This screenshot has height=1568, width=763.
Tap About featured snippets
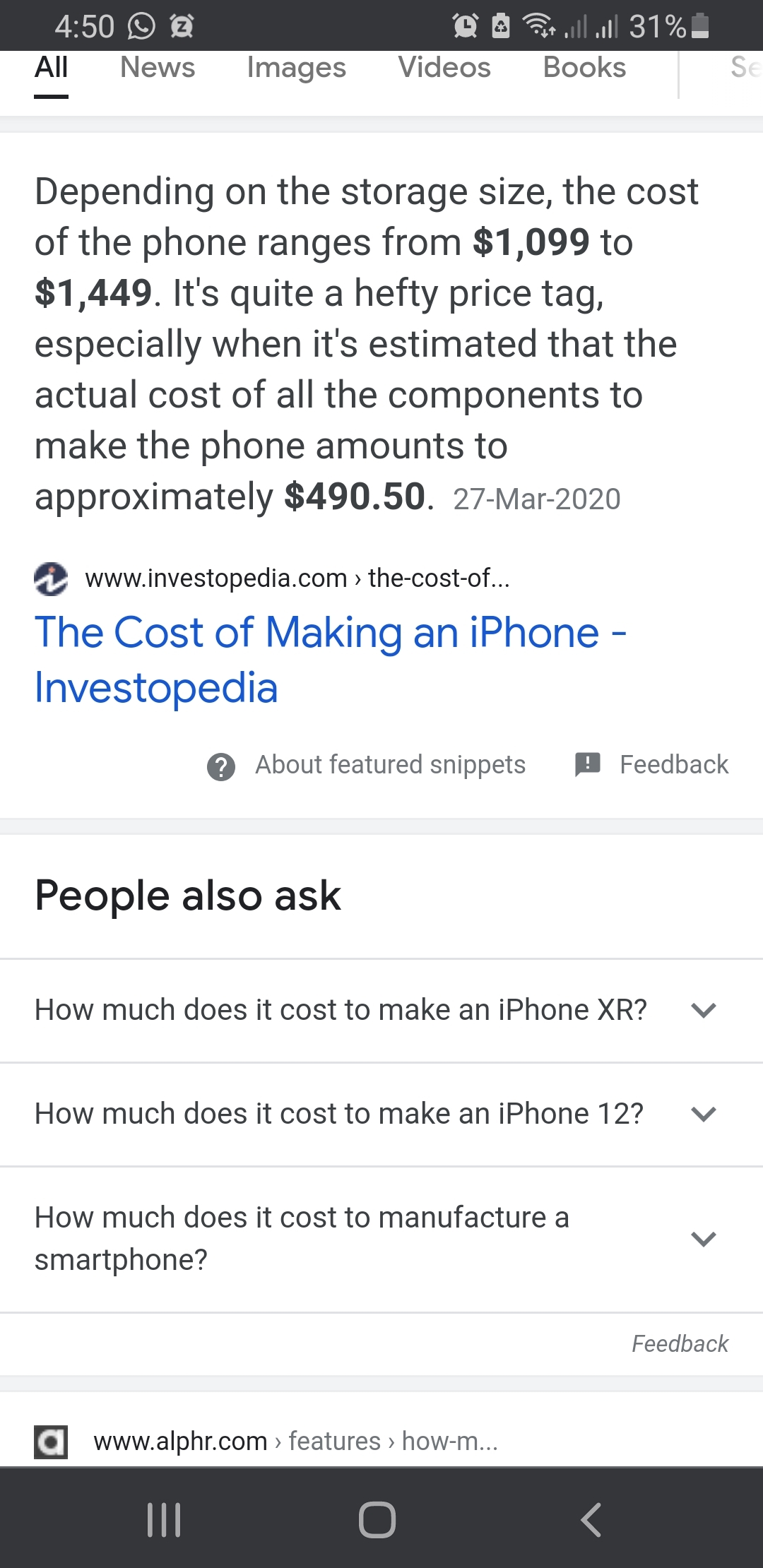[x=367, y=765]
